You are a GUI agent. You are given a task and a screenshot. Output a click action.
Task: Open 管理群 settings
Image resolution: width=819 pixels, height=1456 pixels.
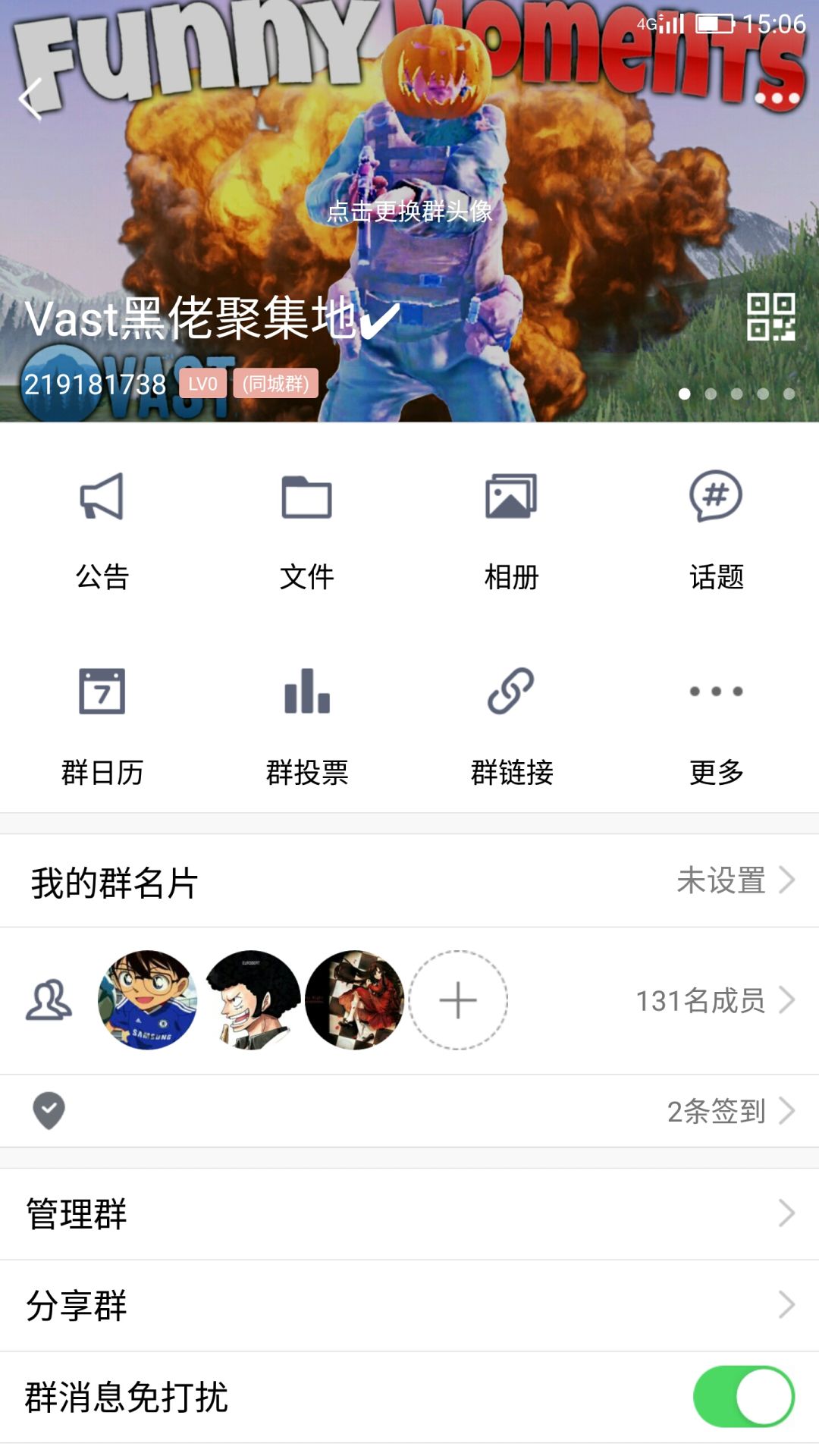point(409,1214)
